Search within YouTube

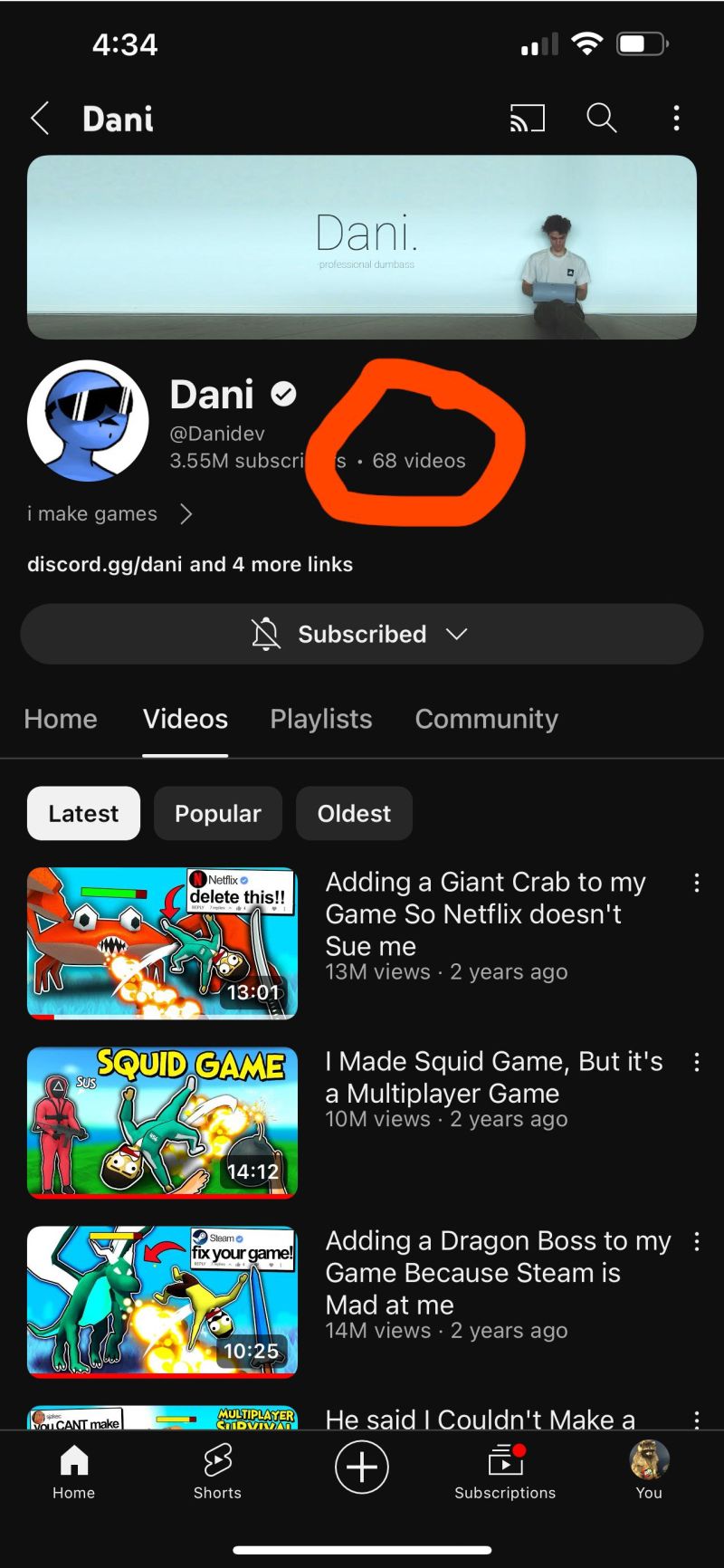pos(601,119)
